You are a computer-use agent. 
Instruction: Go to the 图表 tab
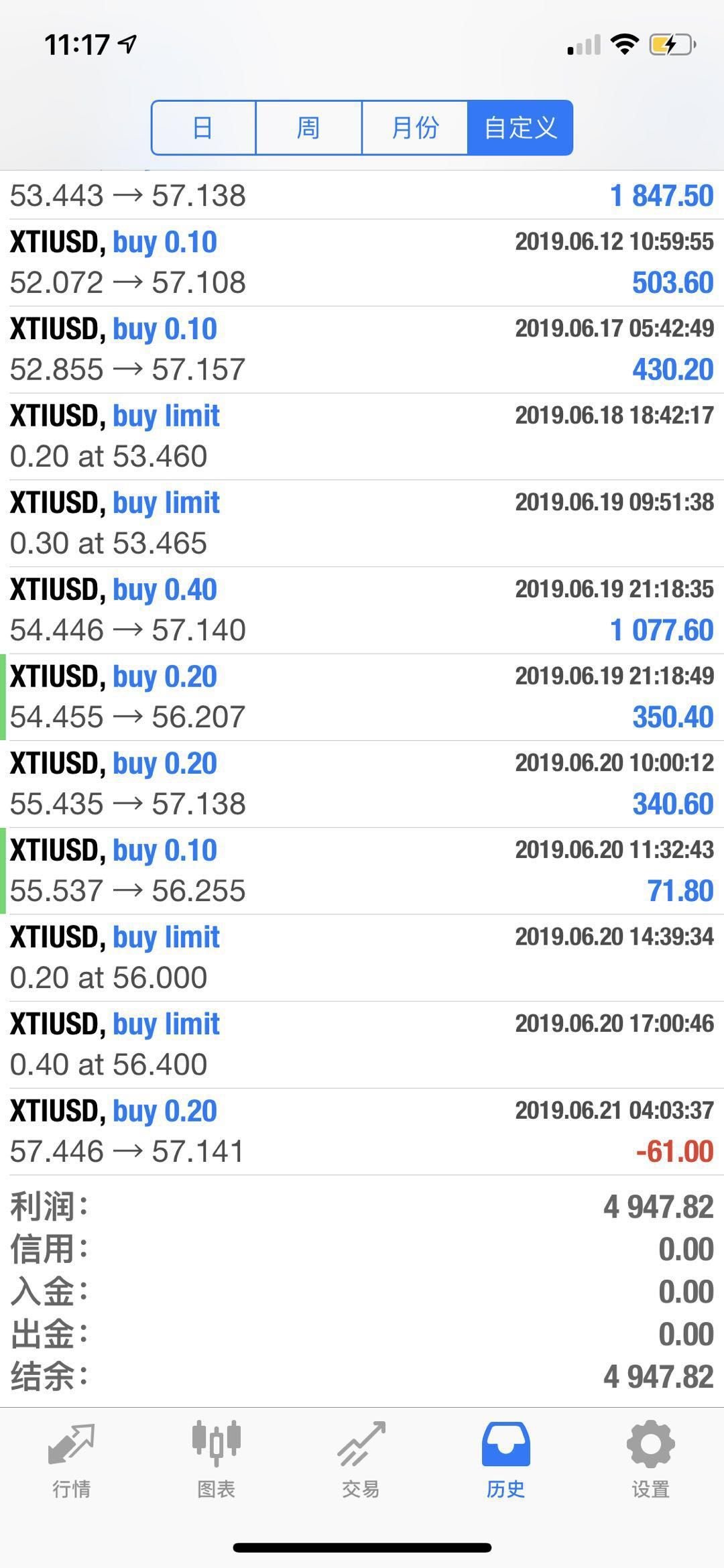pyautogui.click(x=217, y=1460)
